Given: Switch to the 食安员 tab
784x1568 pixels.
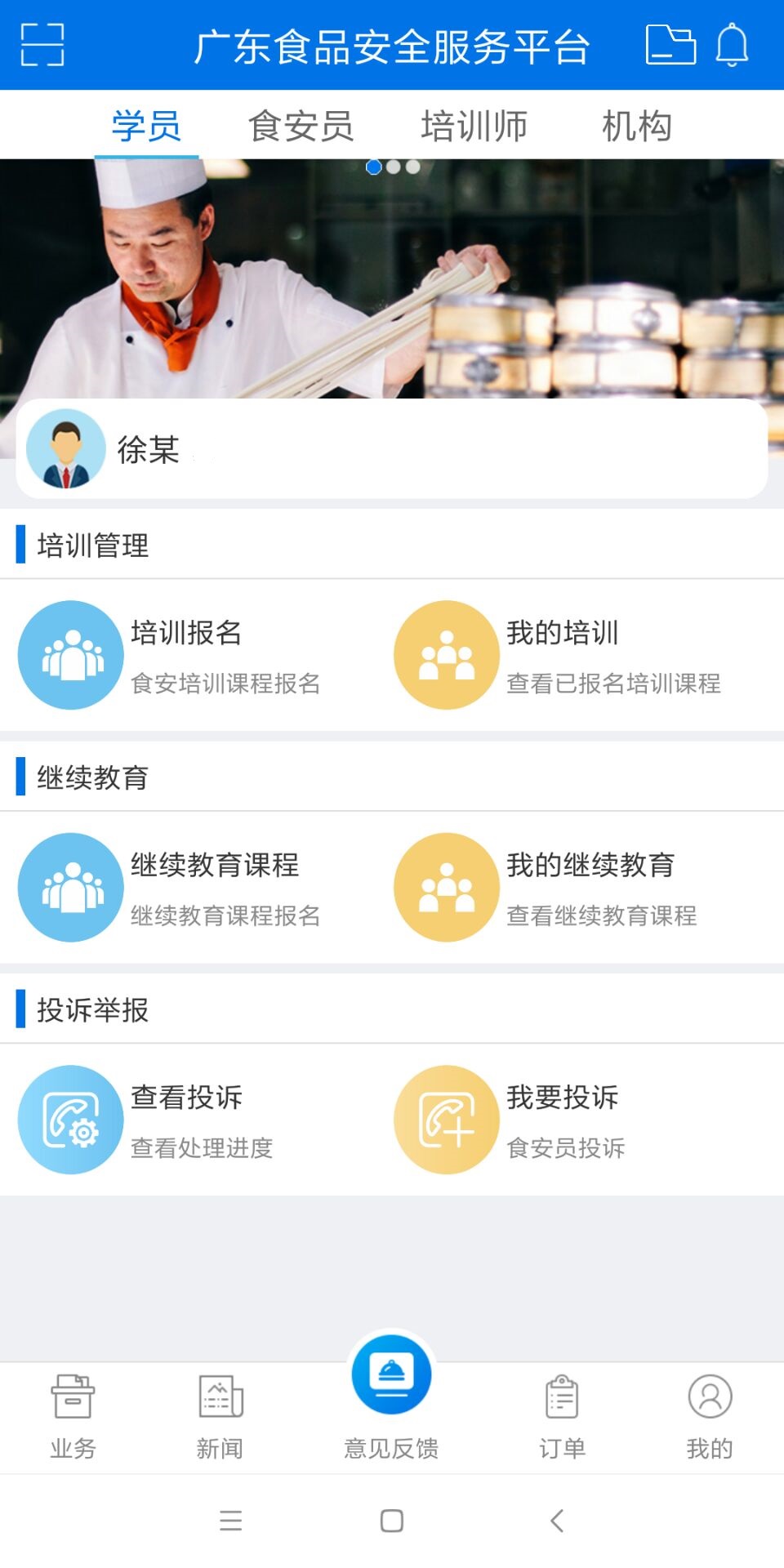Looking at the screenshot, I should pos(301,127).
